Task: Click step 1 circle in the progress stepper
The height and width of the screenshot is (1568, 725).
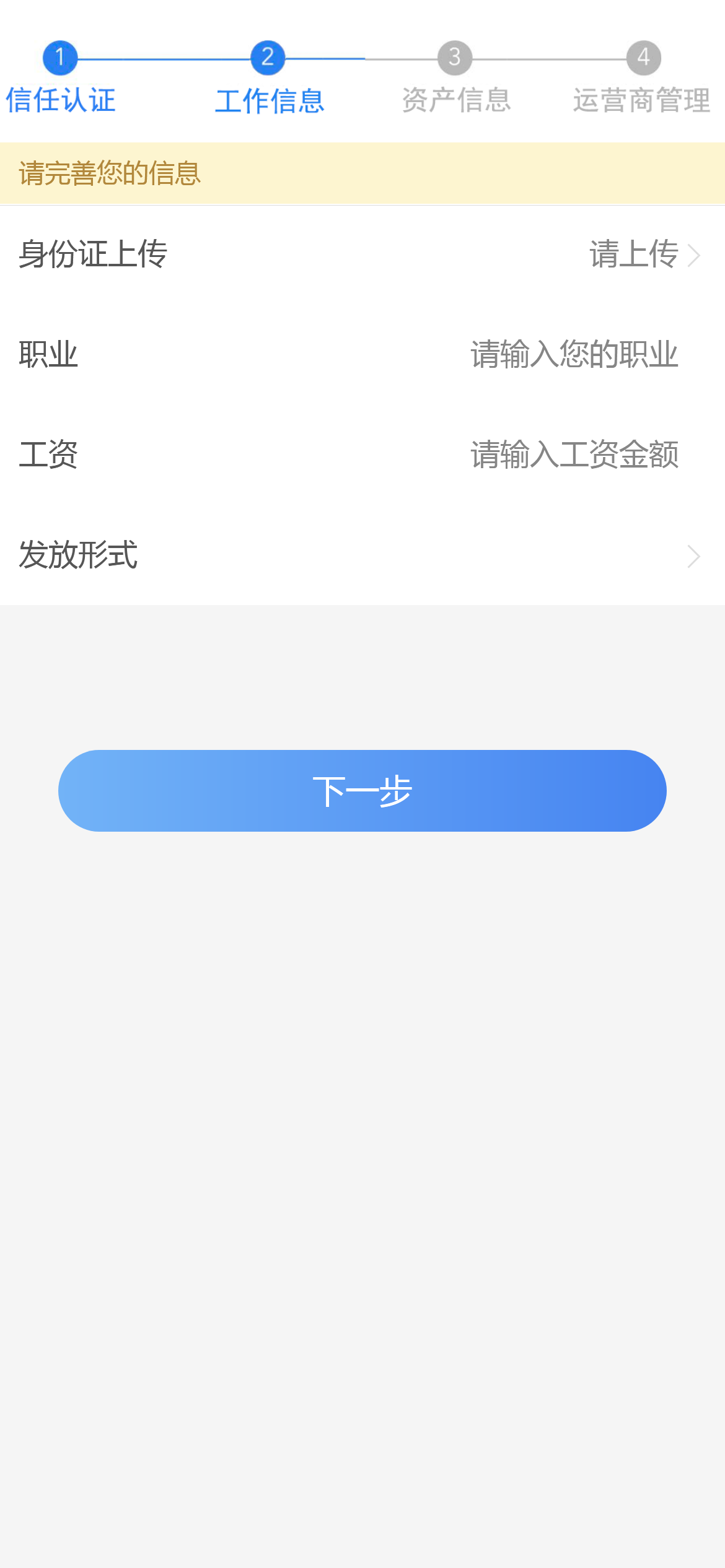Action: [x=60, y=58]
